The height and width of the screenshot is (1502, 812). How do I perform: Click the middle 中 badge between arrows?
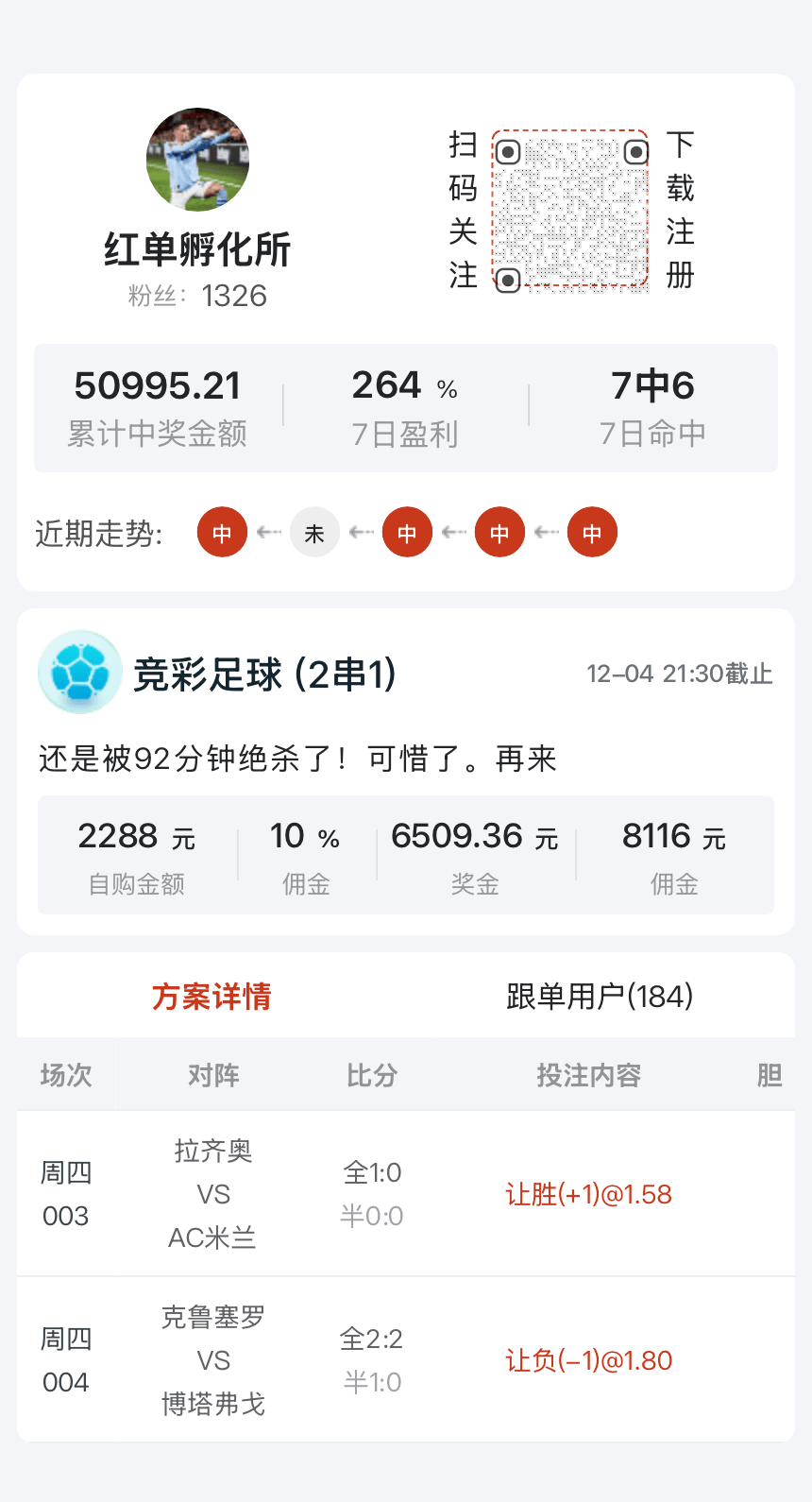pyautogui.click(x=406, y=532)
